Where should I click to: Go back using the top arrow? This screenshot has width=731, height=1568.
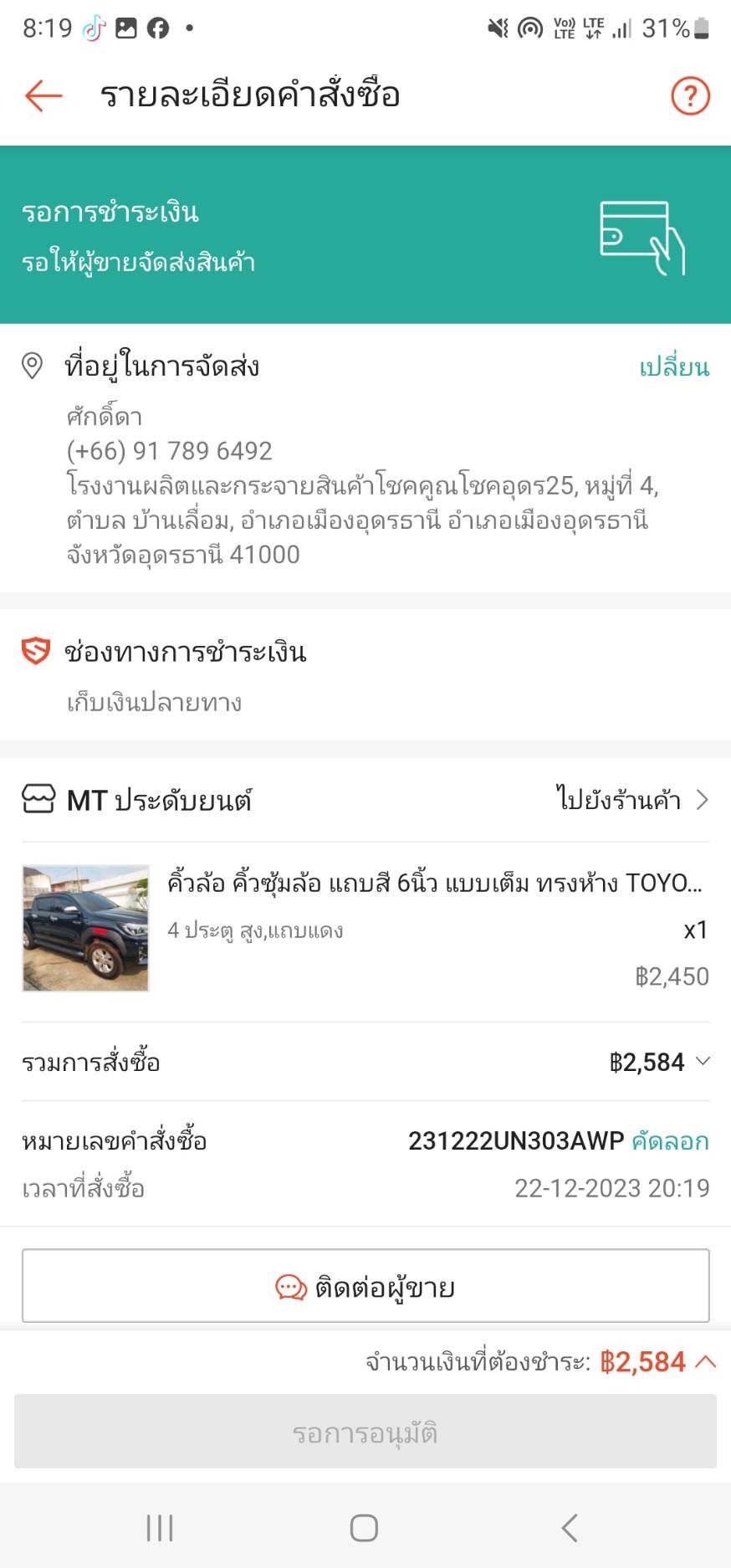click(x=43, y=95)
